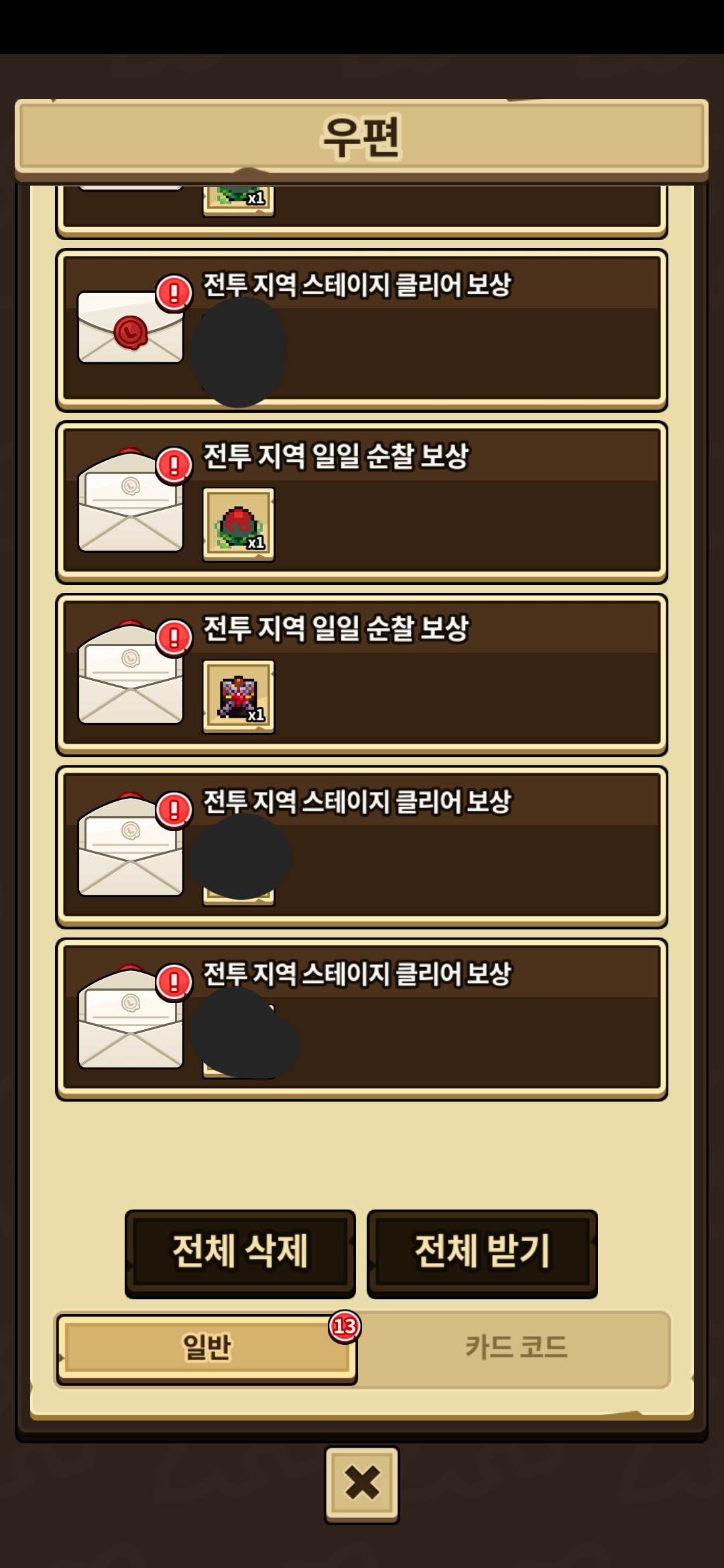The height and width of the screenshot is (1568, 724).
Task: Open 일일 순찰 보상 mail with rose item
Action: (361, 503)
